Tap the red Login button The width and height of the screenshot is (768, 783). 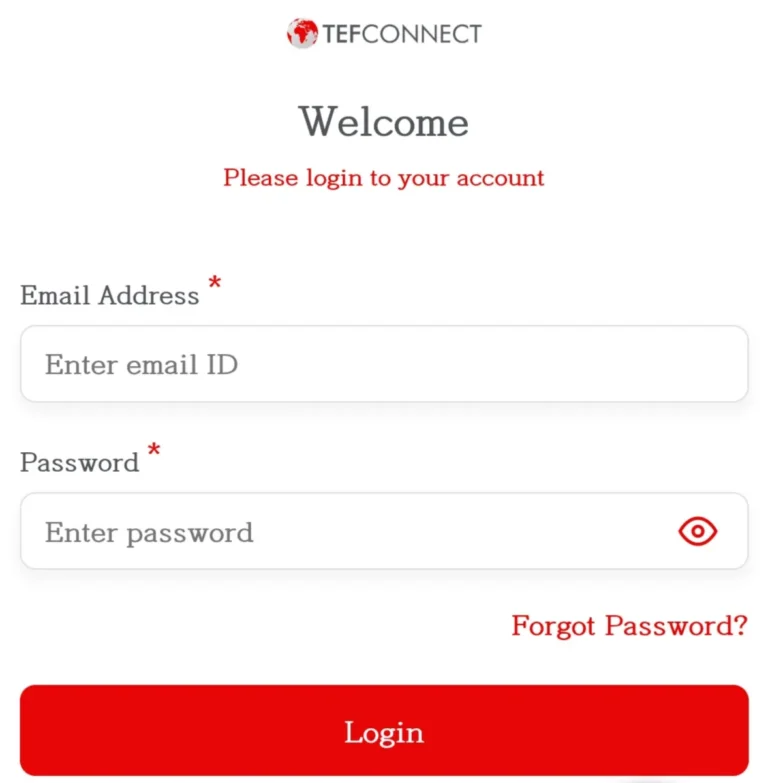[x=384, y=731]
